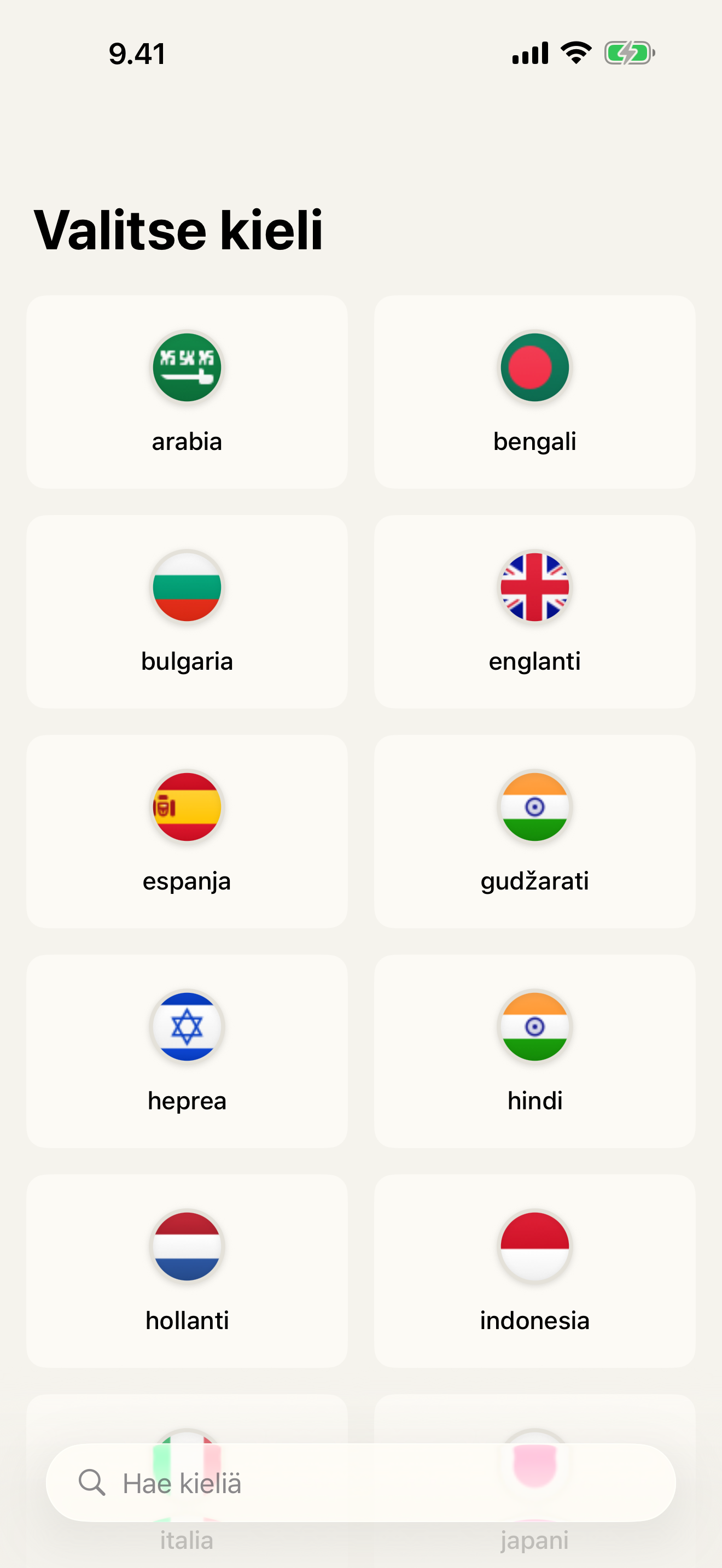Choose the espanja language card
Screen dimensions: 722x1568
pyautogui.click(x=187, y=832)
